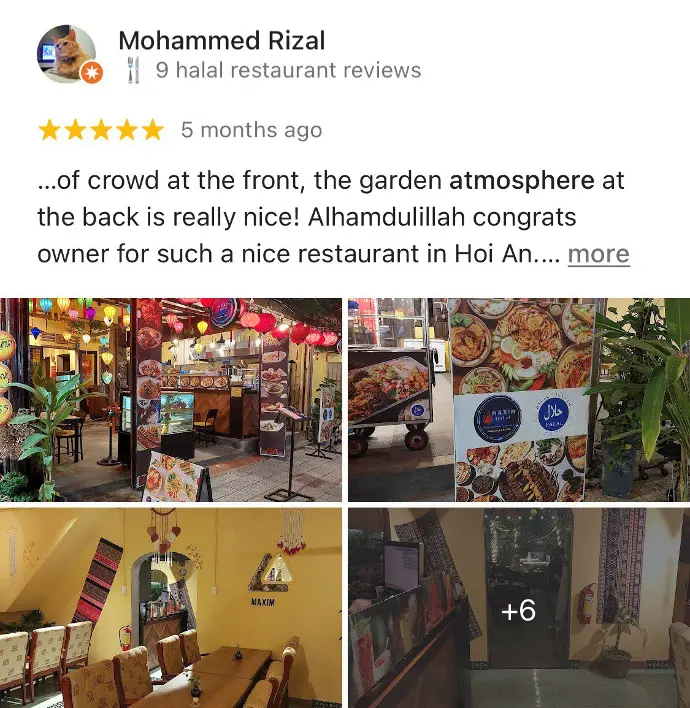Open the restaurant storefront lanterns photo
Image resolution: width=690 pixels, height=708 pixels.
169,400
